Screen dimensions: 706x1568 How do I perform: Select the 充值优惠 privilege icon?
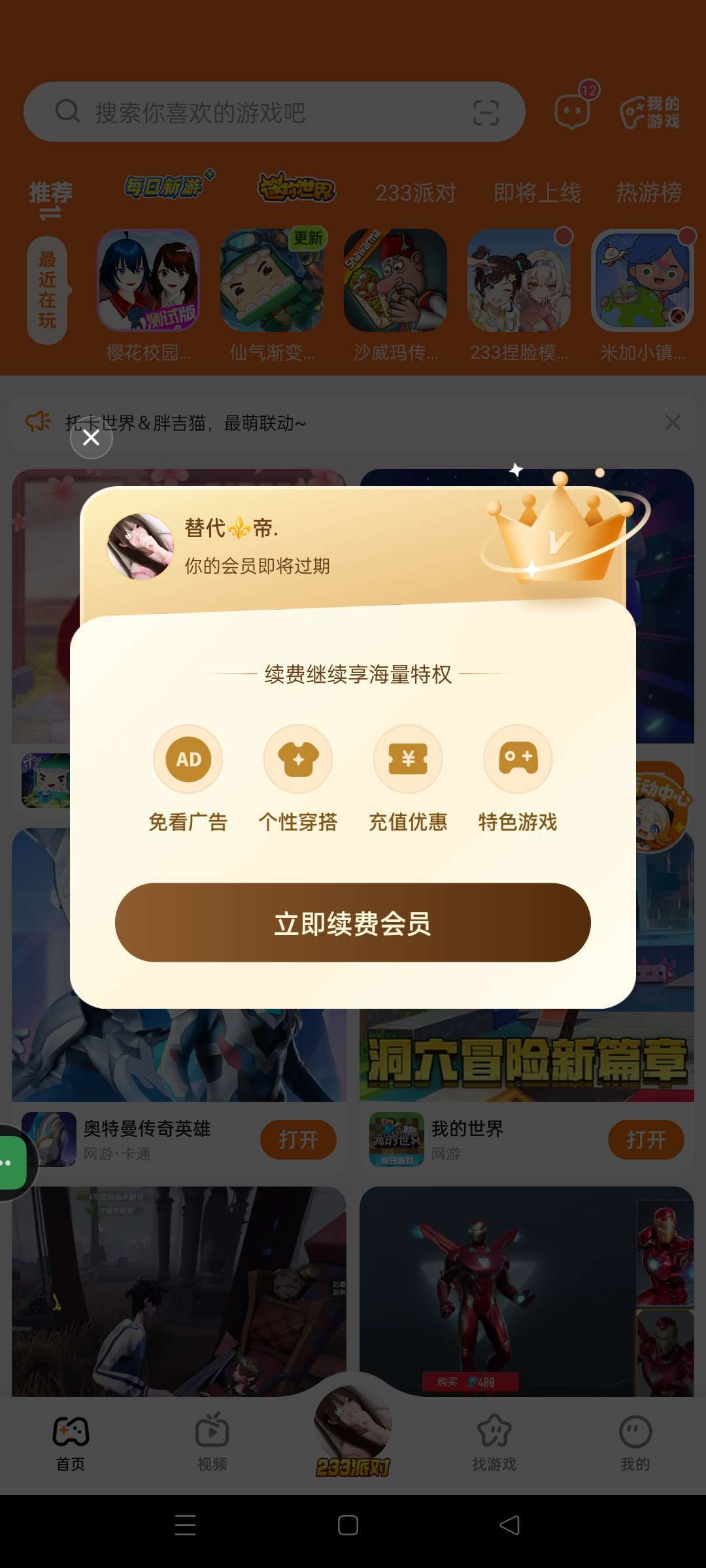point(408,759)
